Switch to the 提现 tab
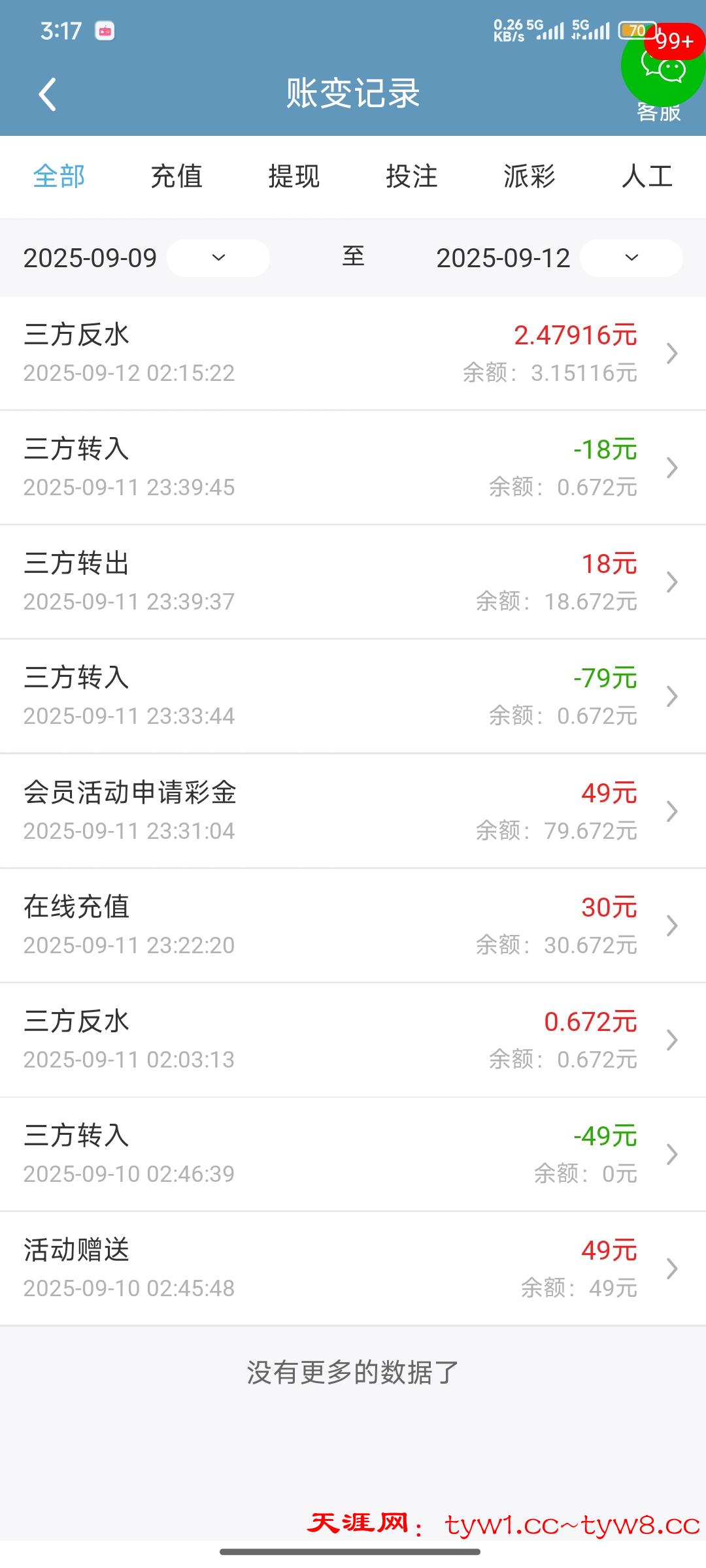The image size is (706, 1568). coord(294,176)
